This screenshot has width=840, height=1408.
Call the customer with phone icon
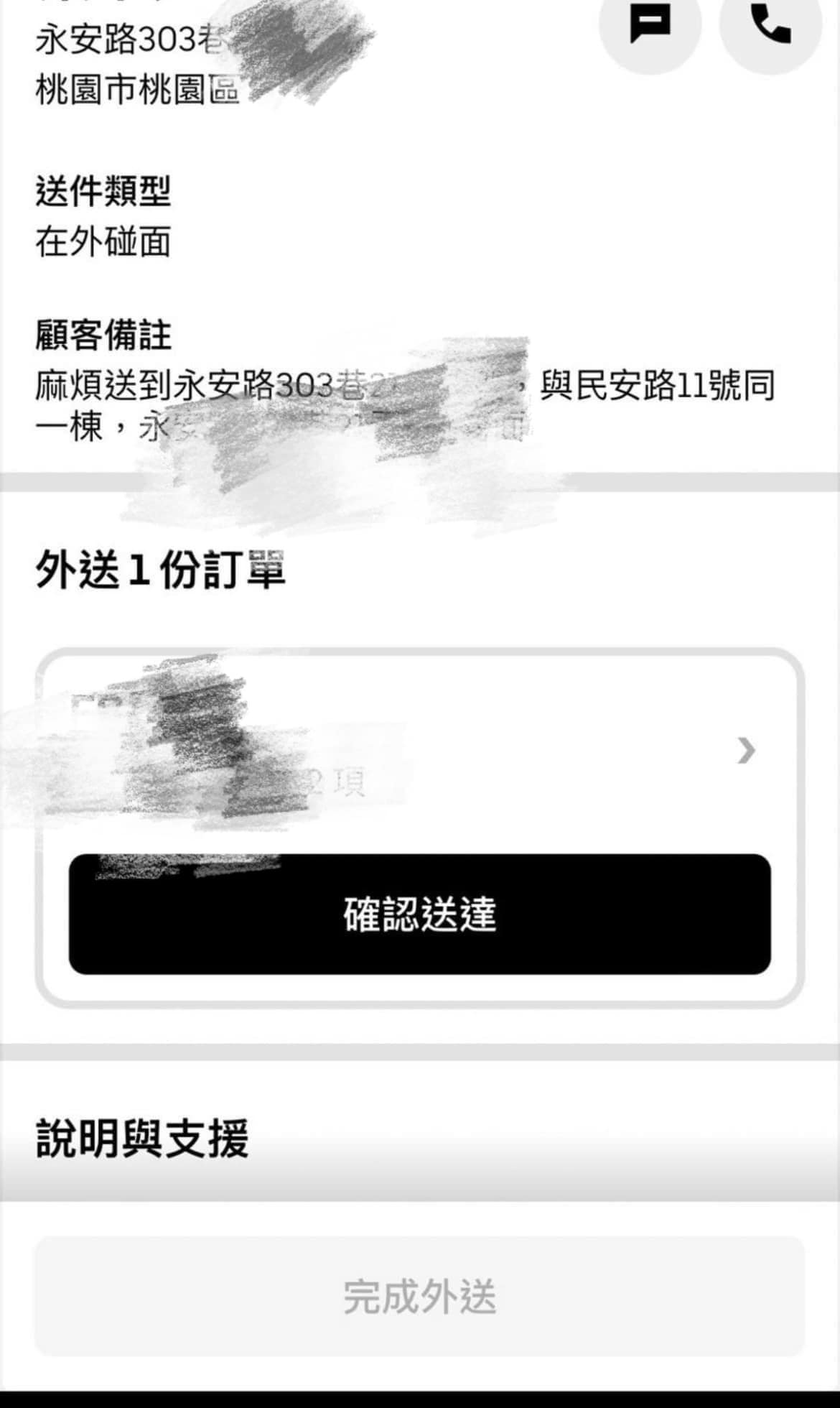pos(771,25)
